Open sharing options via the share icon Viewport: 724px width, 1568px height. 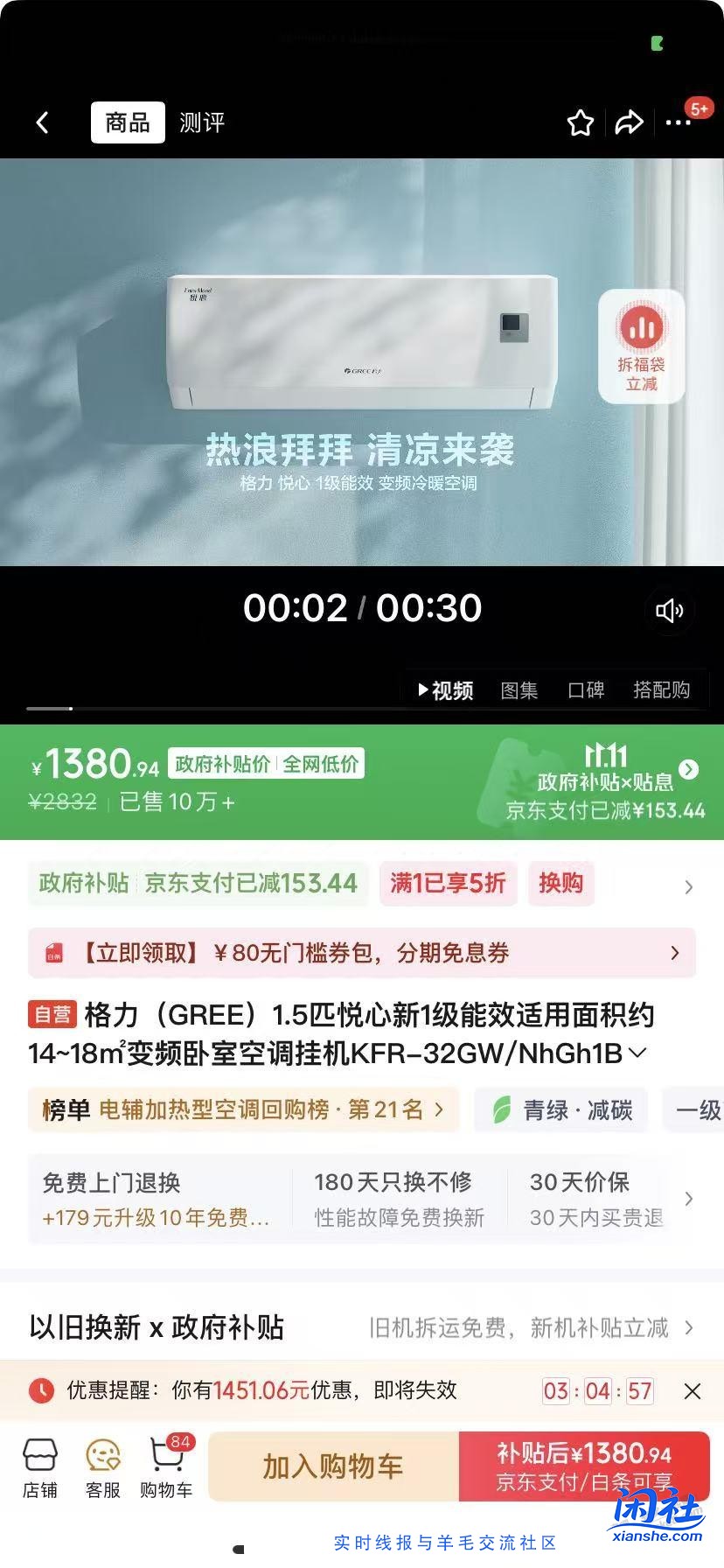pos(629,122)
